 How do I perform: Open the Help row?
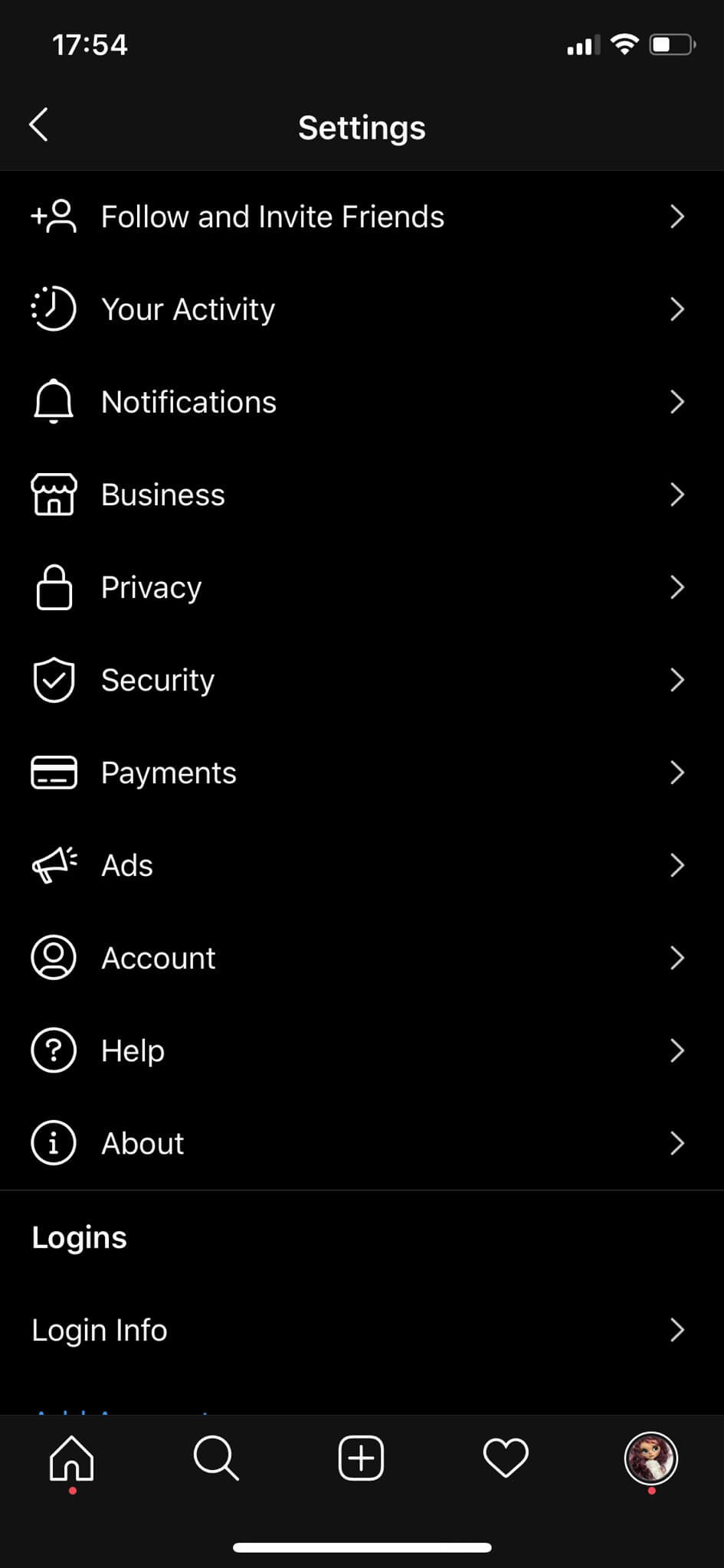(x=362, y=1050)
